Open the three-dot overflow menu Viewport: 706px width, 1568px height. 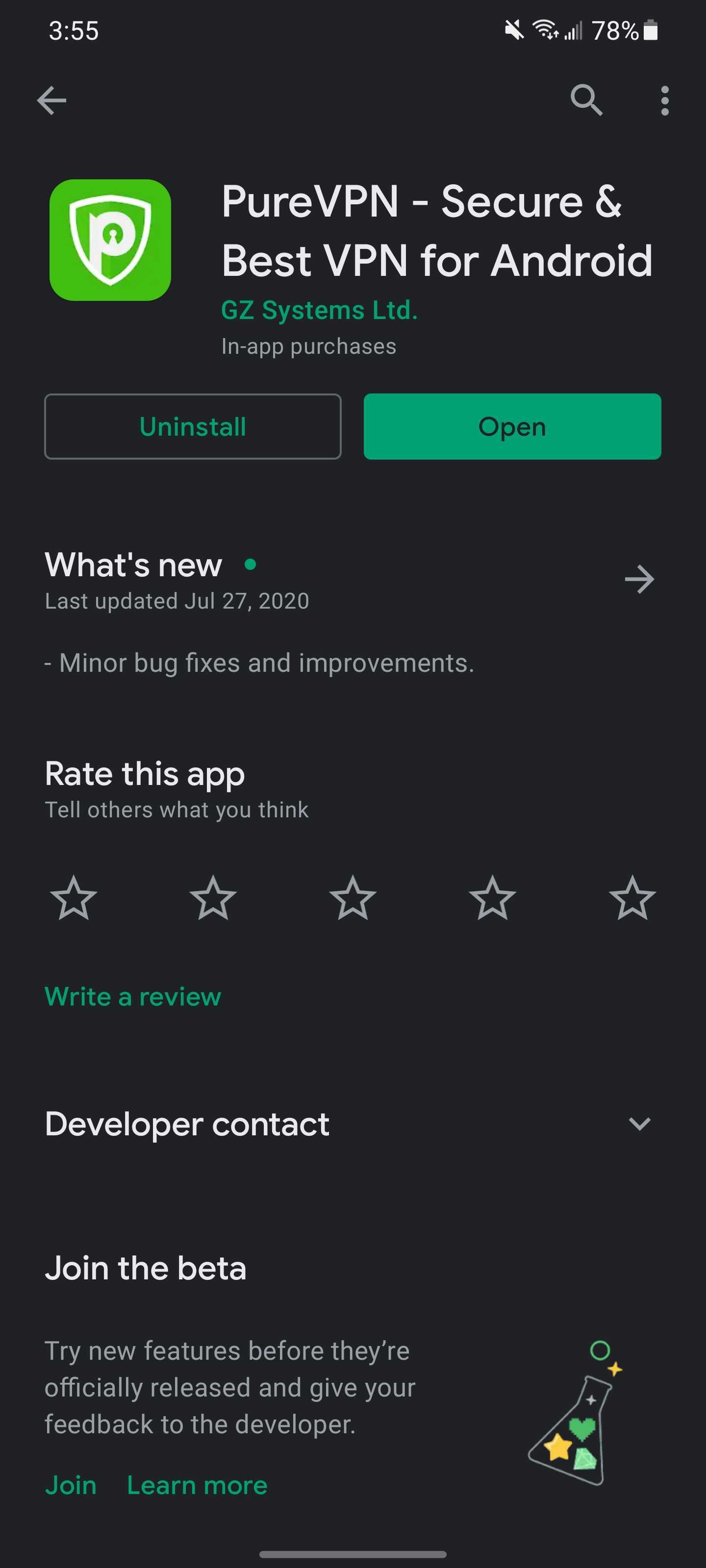point(665,100)
